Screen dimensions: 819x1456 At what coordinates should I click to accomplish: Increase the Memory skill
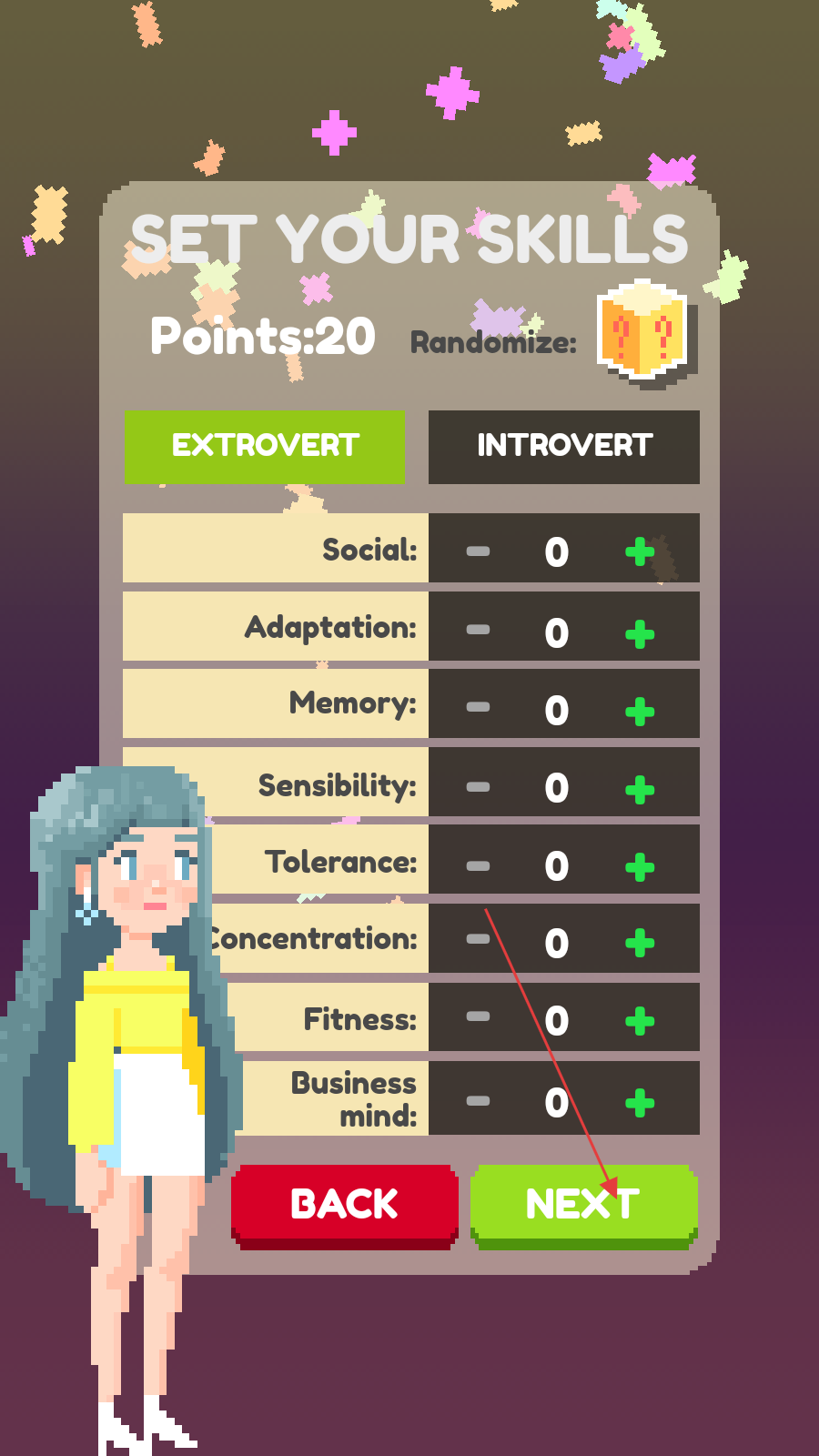coord(640,711)
